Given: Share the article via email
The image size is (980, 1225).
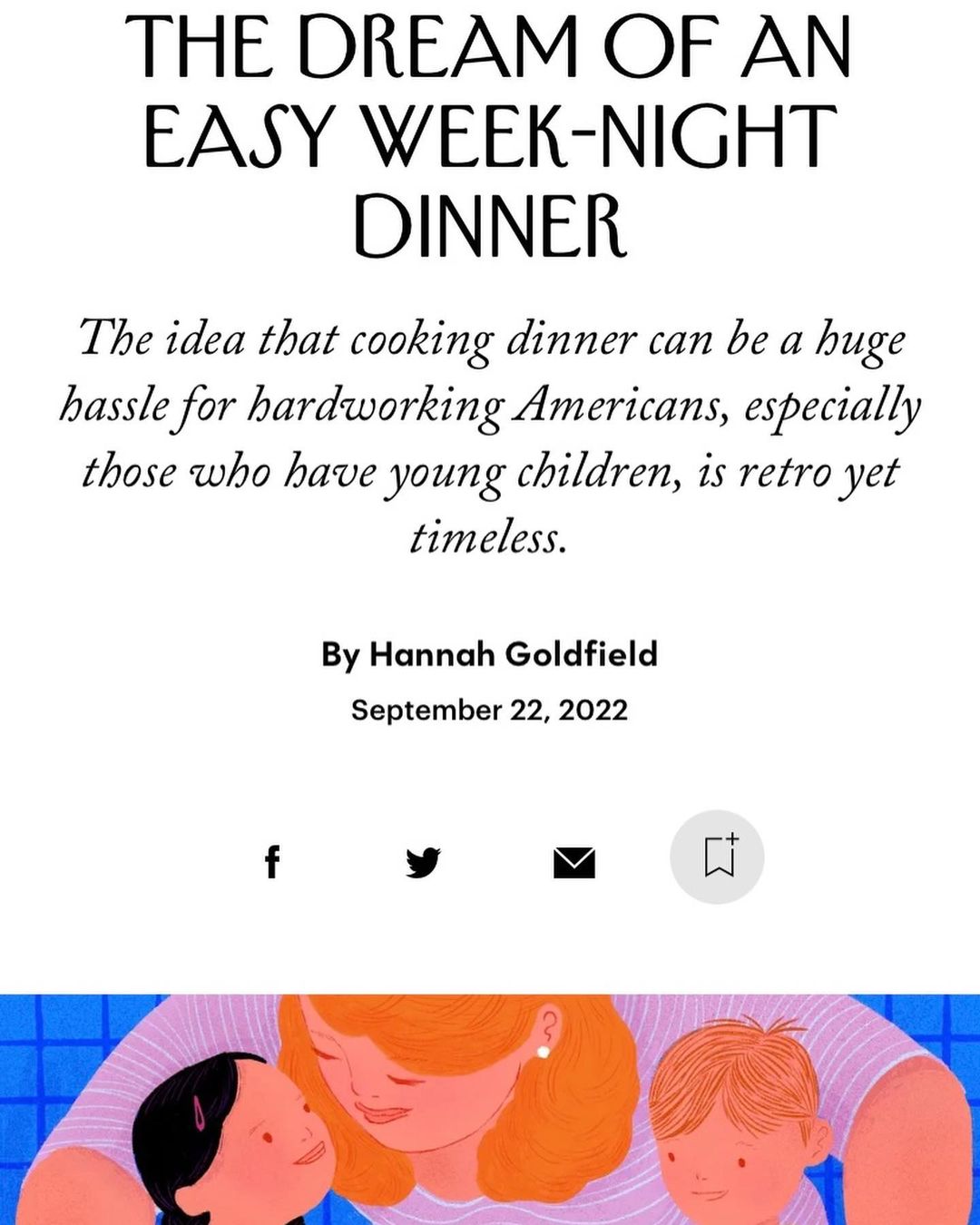Looking at the screenshot, I should pyautogui.click(x=573, y=862).
